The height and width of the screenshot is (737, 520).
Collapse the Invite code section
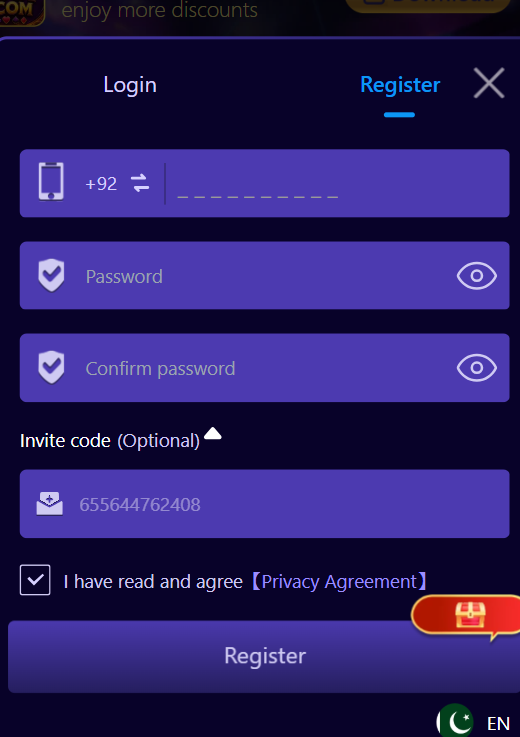(213, 433)
